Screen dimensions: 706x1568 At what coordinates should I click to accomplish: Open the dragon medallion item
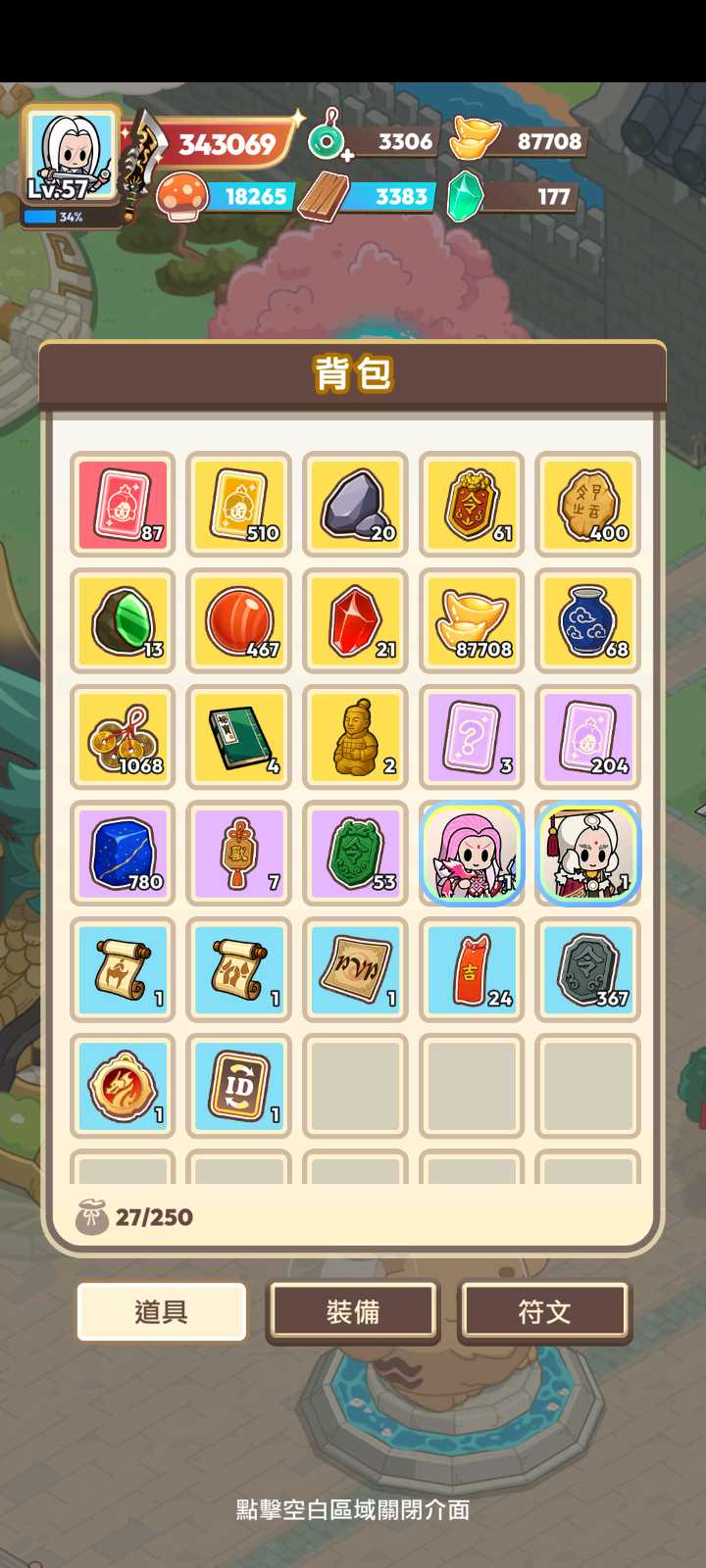(123, 1086)
